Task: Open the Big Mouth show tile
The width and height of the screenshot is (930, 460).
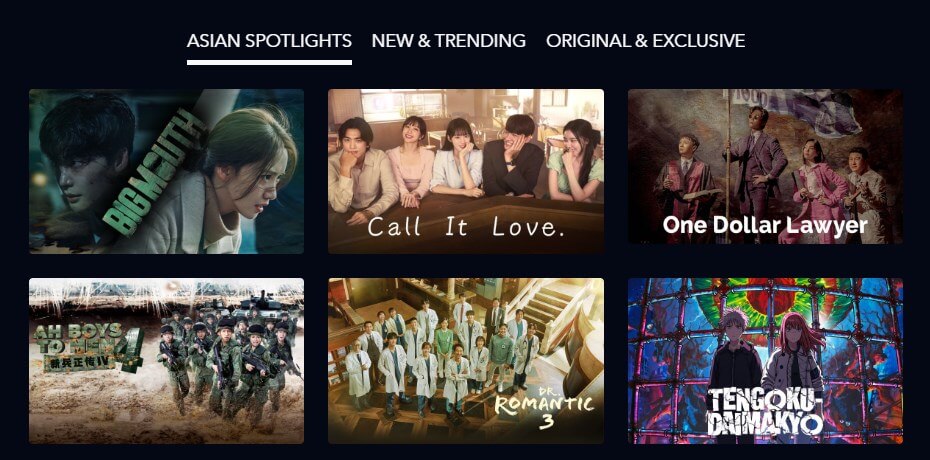Action: pyautogui.click(x=166, y=171)
